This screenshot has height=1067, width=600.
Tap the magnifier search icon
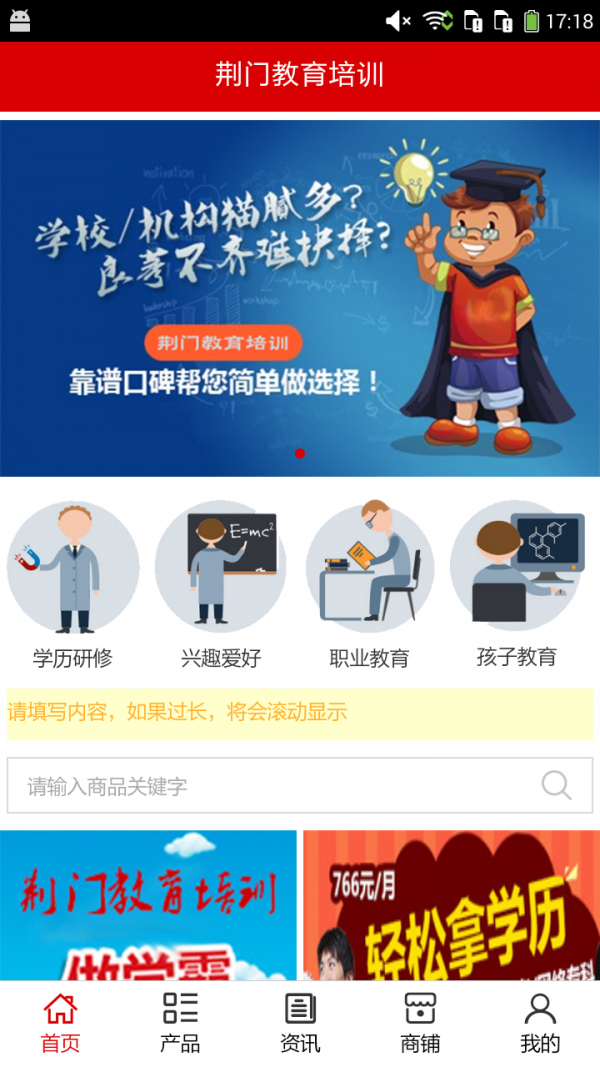point(557,786)
